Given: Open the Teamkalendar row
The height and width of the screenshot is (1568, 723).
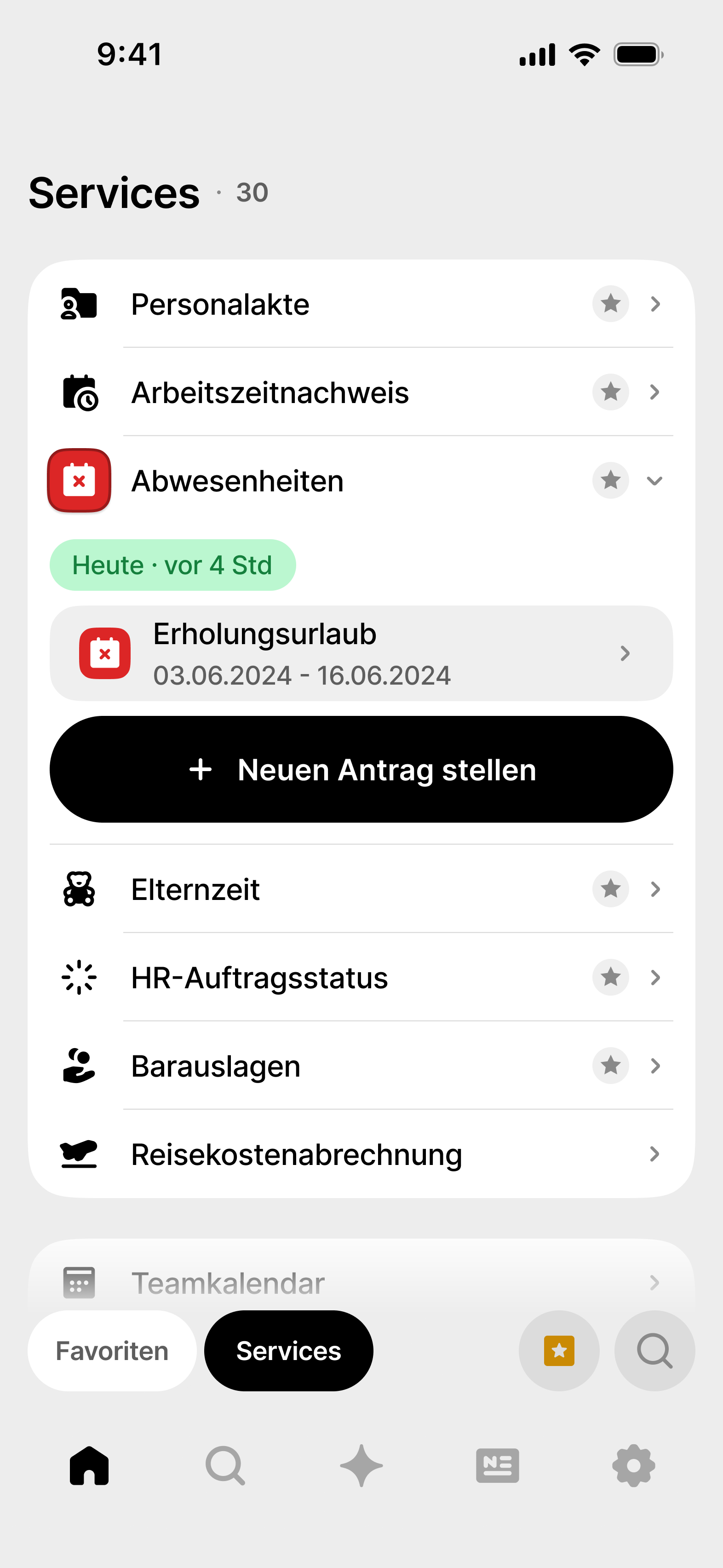Looking at the screenshot, I should click(228, 1283).
